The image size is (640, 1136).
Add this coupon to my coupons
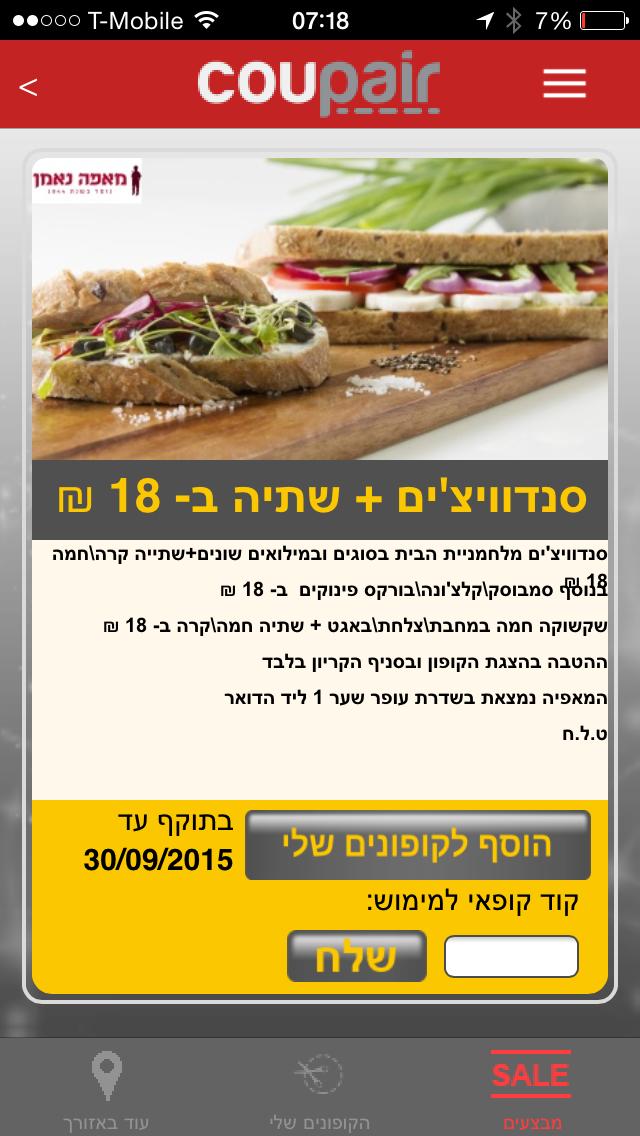(x=417, y=846)
